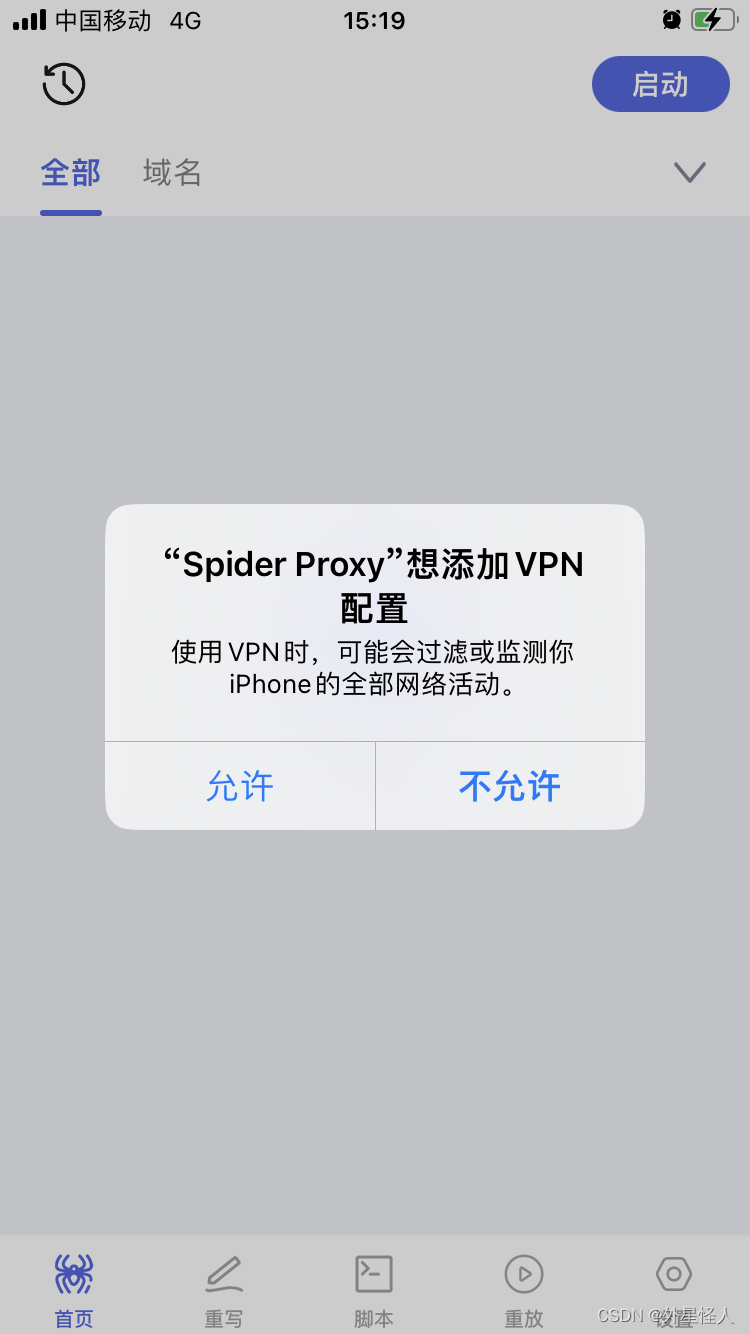The height and width of the screenshot is (1334, 750).
Task: Switch to the 域名 tab
Action: point(172,173)
